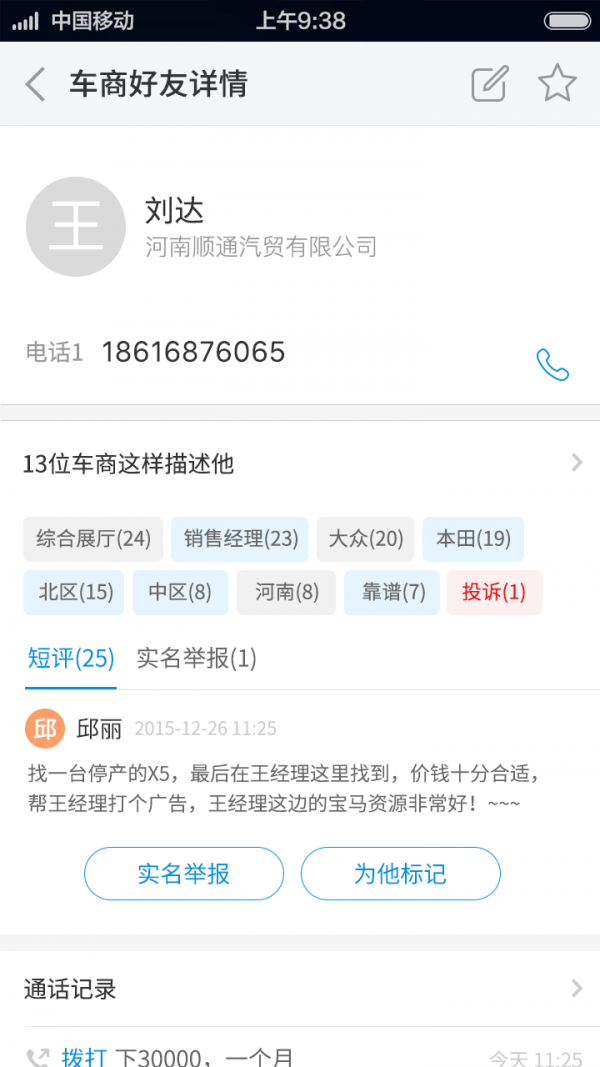This screenshot has width=600, height=1067.
Task: Expand 13位车商这样描述他 section
Action: (x=576, y=463)
